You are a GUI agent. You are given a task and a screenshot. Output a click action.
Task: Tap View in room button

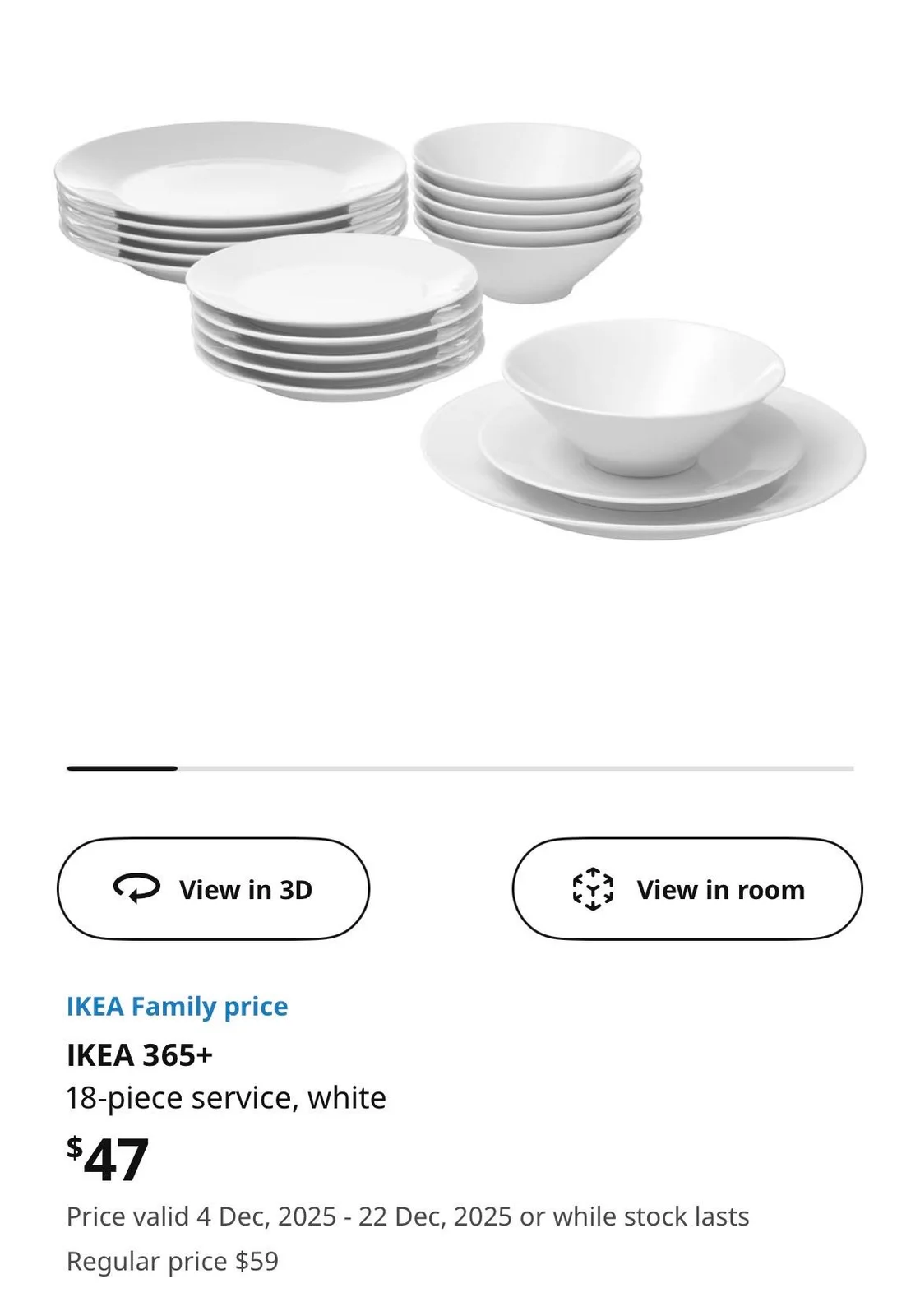[x=687, y=889]
